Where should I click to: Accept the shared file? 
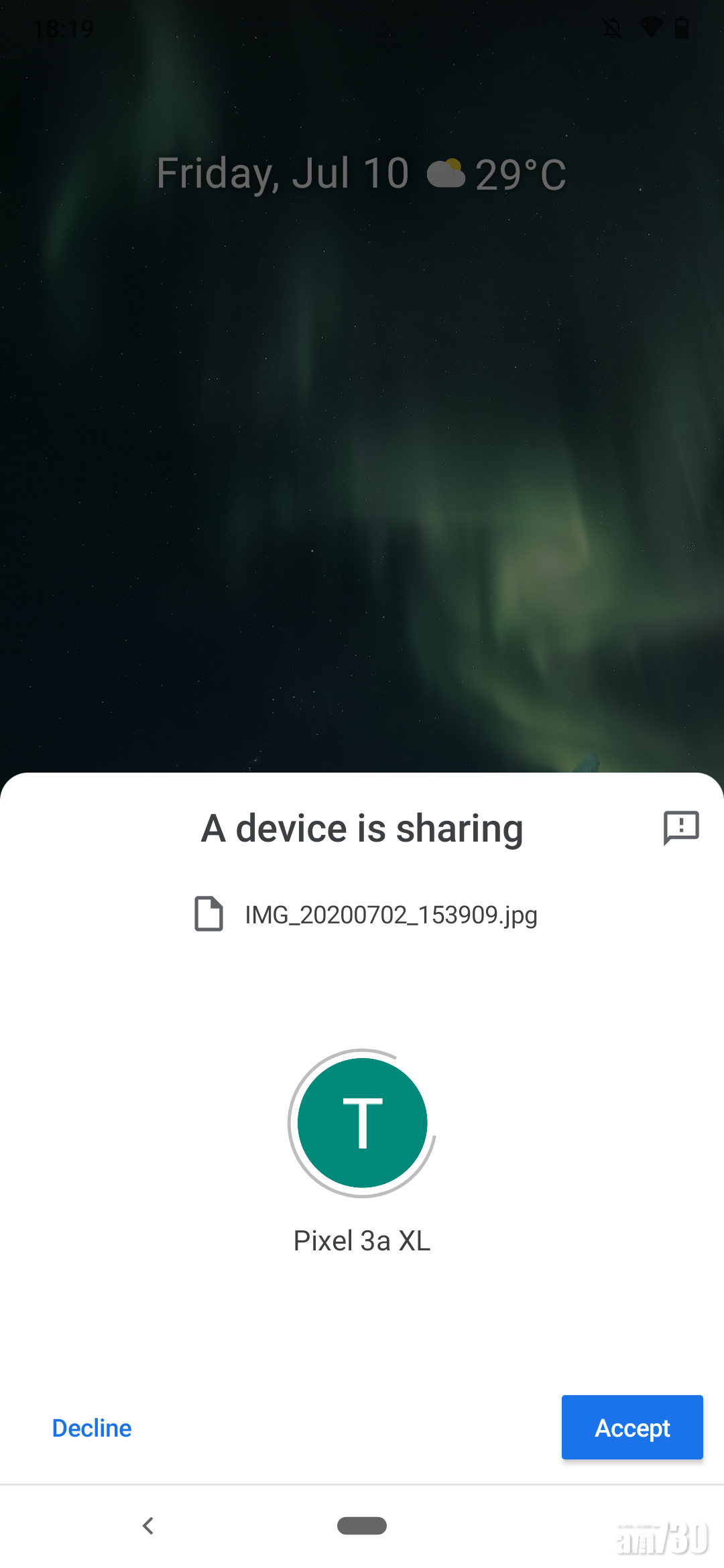coord(631,1427)
